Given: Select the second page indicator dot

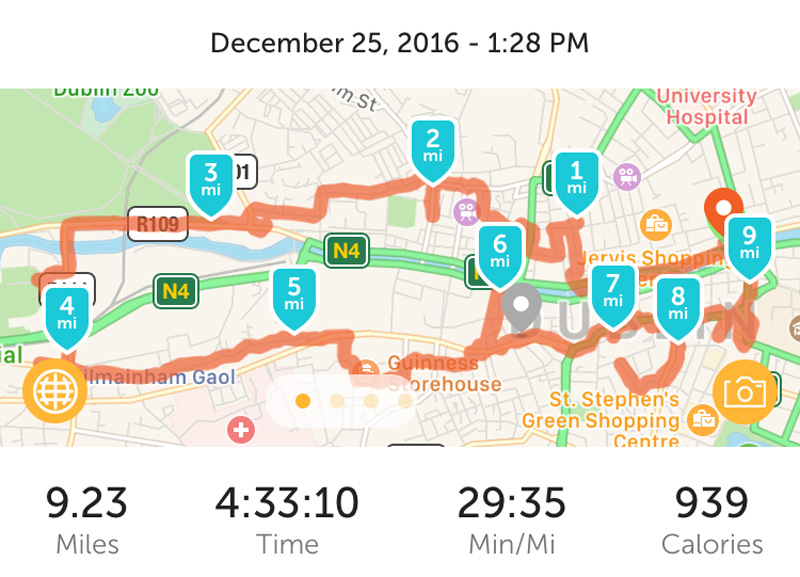Looking at the screenshot, I should pos(337,401).
